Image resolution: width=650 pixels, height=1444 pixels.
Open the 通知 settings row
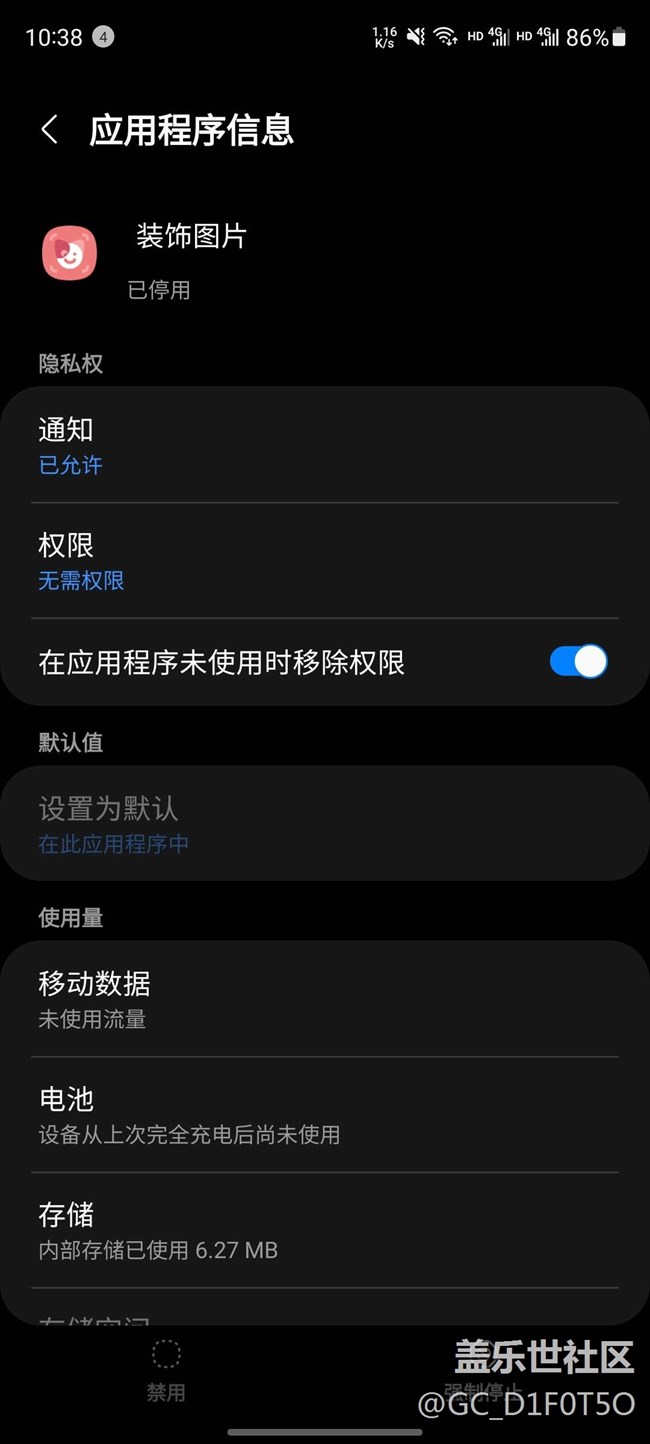(x=325, y=446)
